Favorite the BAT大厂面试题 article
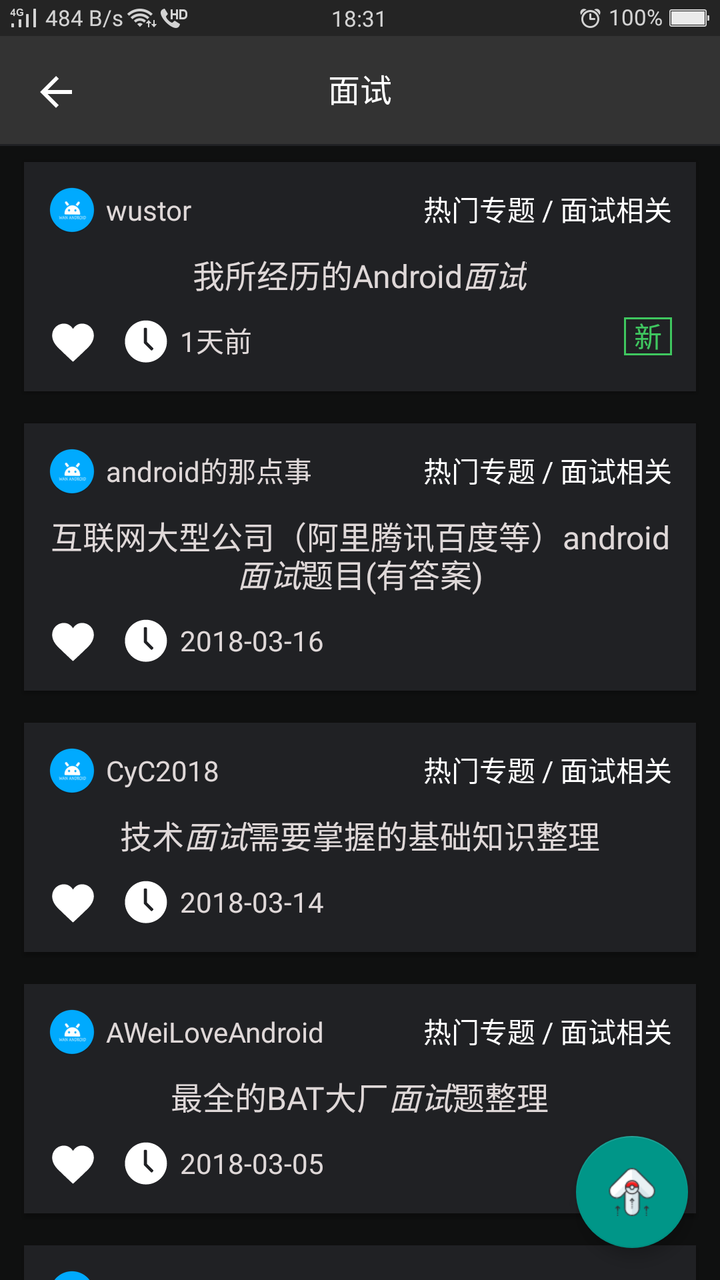 click(72, 1163)
